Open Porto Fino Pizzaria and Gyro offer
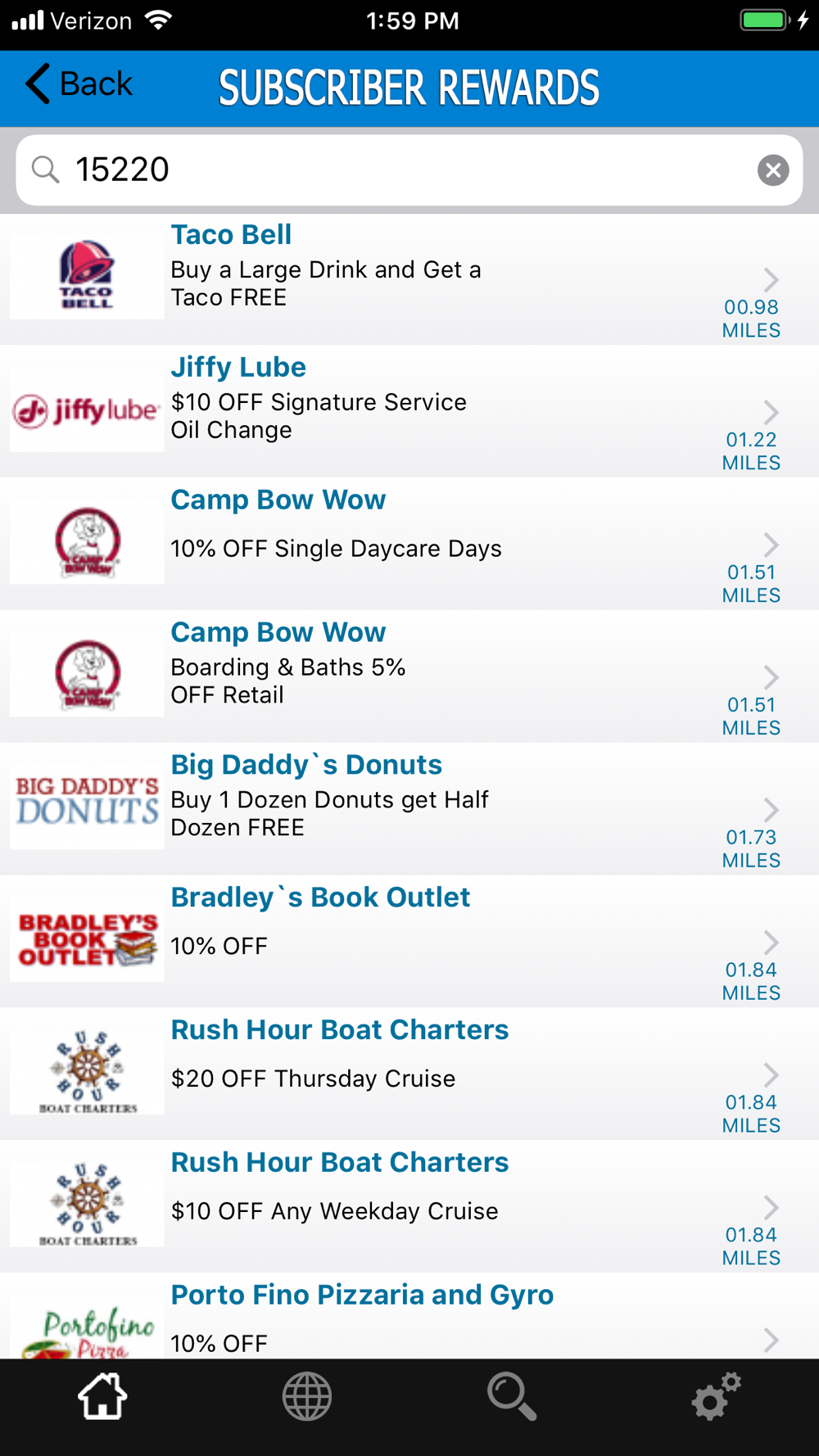Image resolution: width=819 pixels, height=1456 pixels. pos(409,1318)
